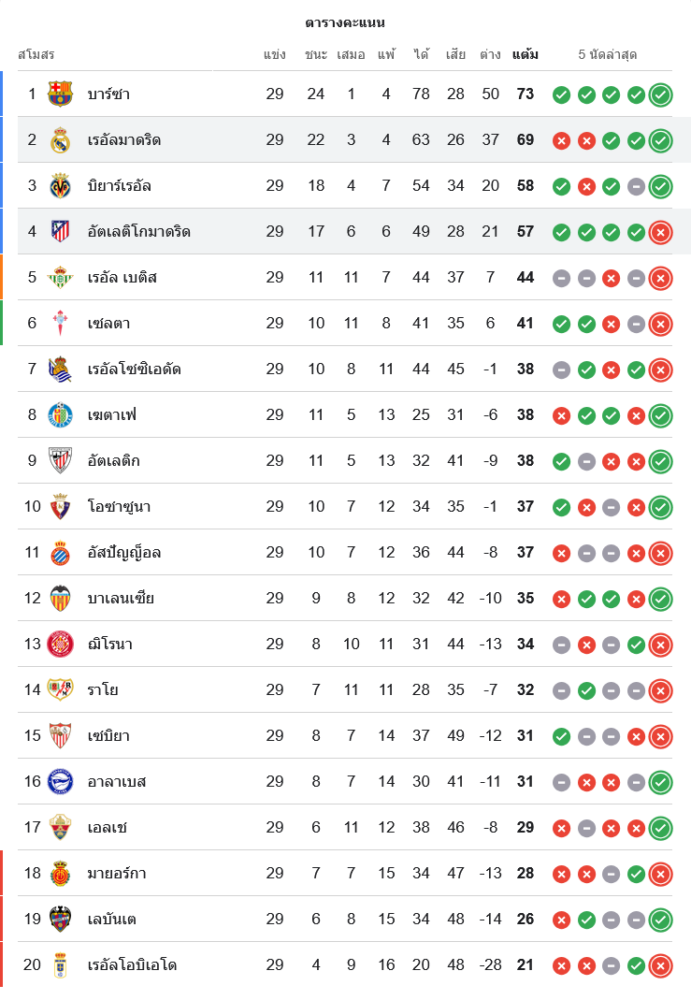Open บิยาร์เรอัล in the standings

tap(120, 186)
